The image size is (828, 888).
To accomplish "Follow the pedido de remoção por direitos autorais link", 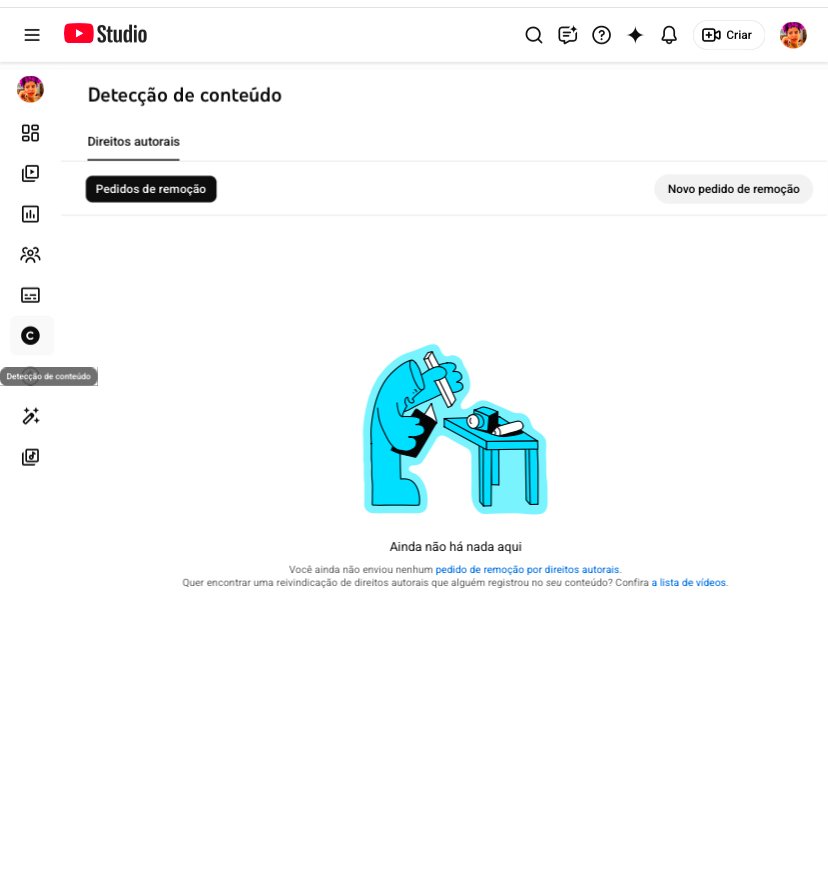I will 527,569.
